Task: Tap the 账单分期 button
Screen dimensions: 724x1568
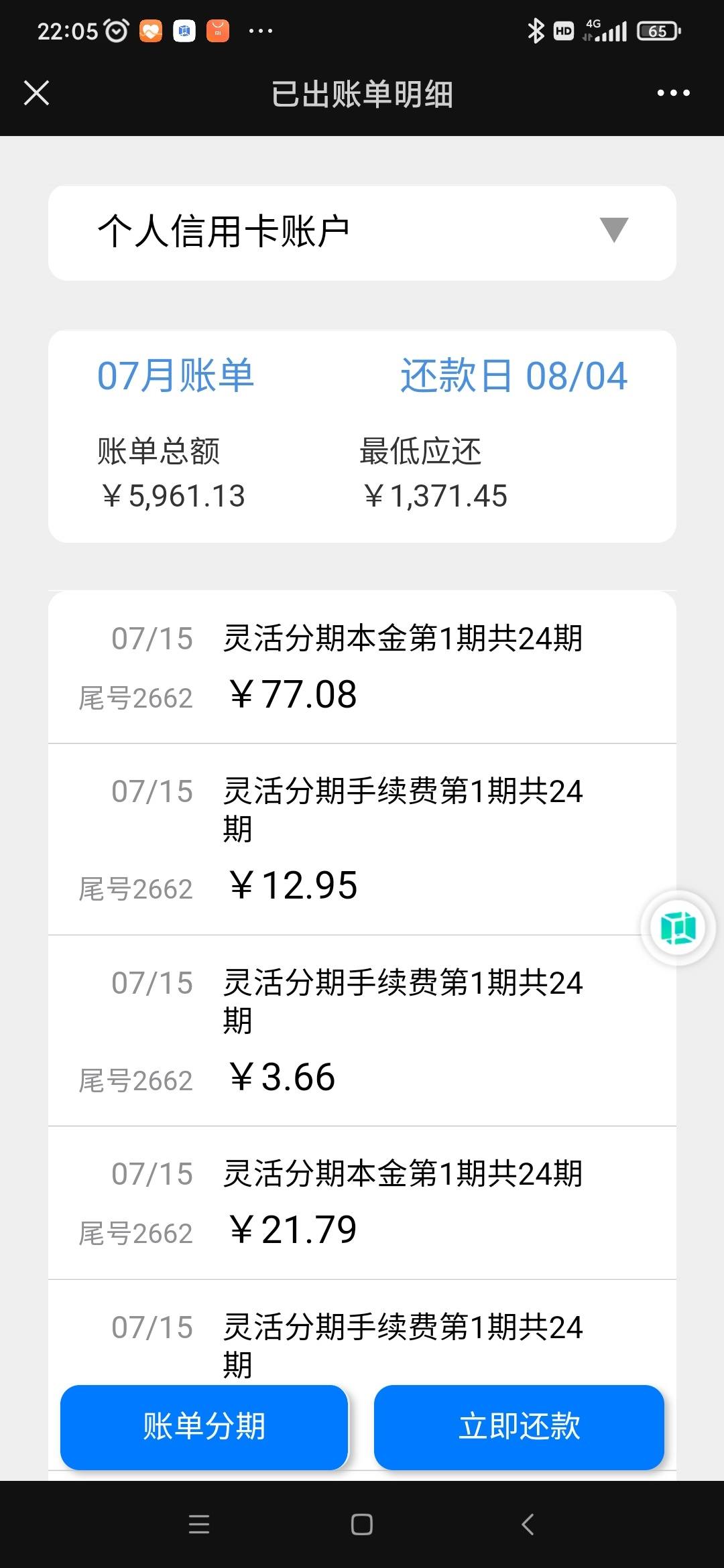Action: (204, 1427)
